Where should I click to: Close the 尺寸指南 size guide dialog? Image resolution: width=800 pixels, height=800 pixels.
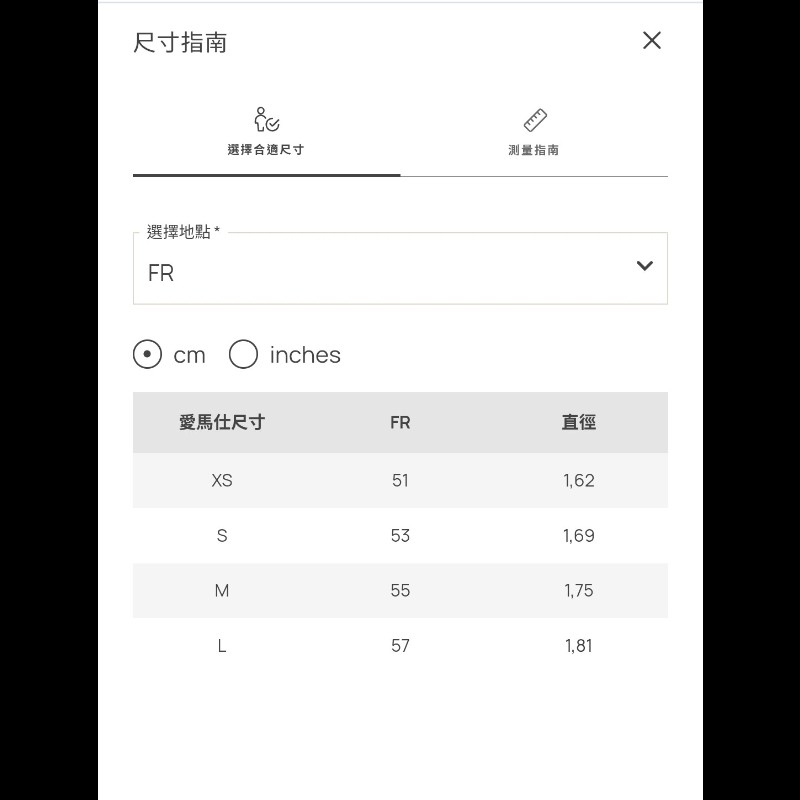click(652, 41)
